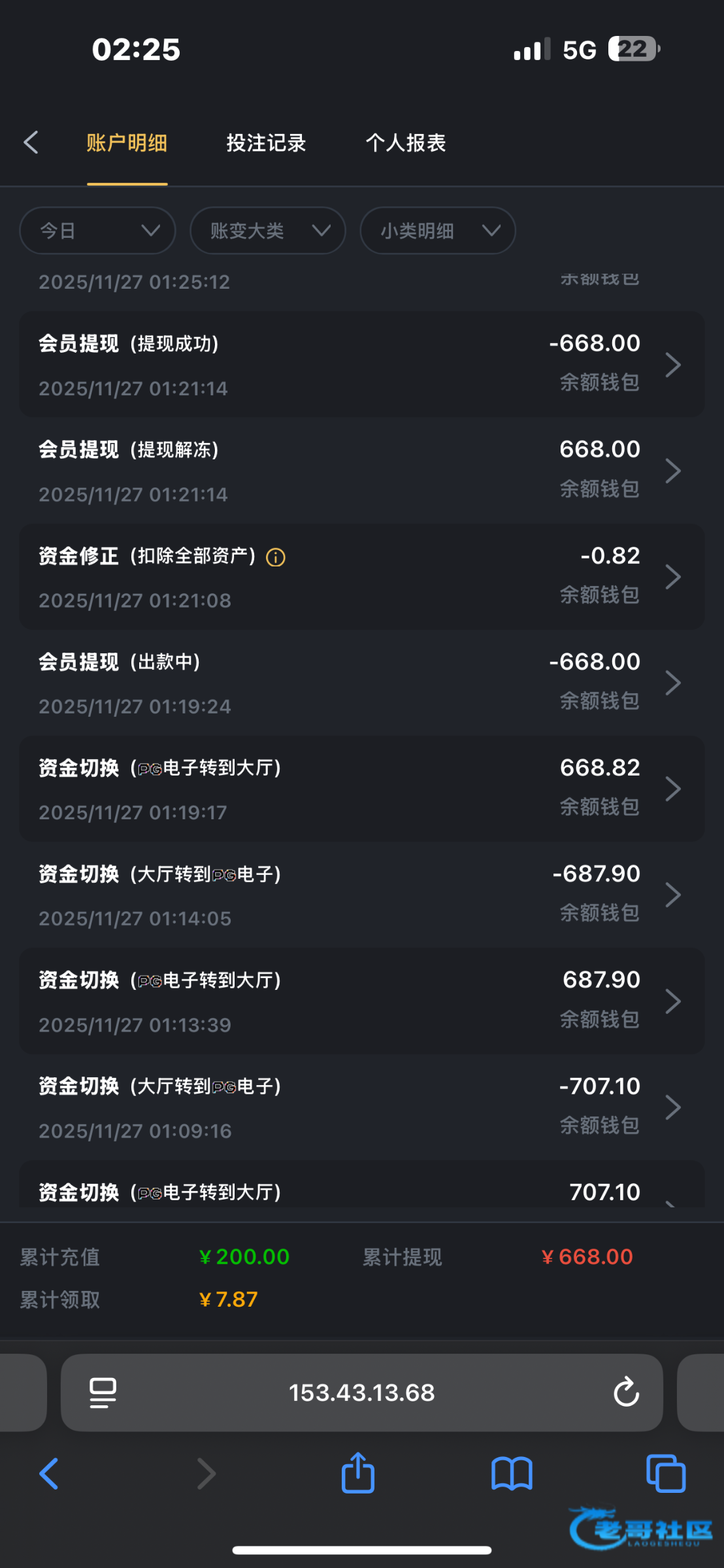Image resolution: width=724 pixels, height=1568 pixels.
Task: Expand the 账变大类 filter dropdown
Action: (x=267, y=231)
